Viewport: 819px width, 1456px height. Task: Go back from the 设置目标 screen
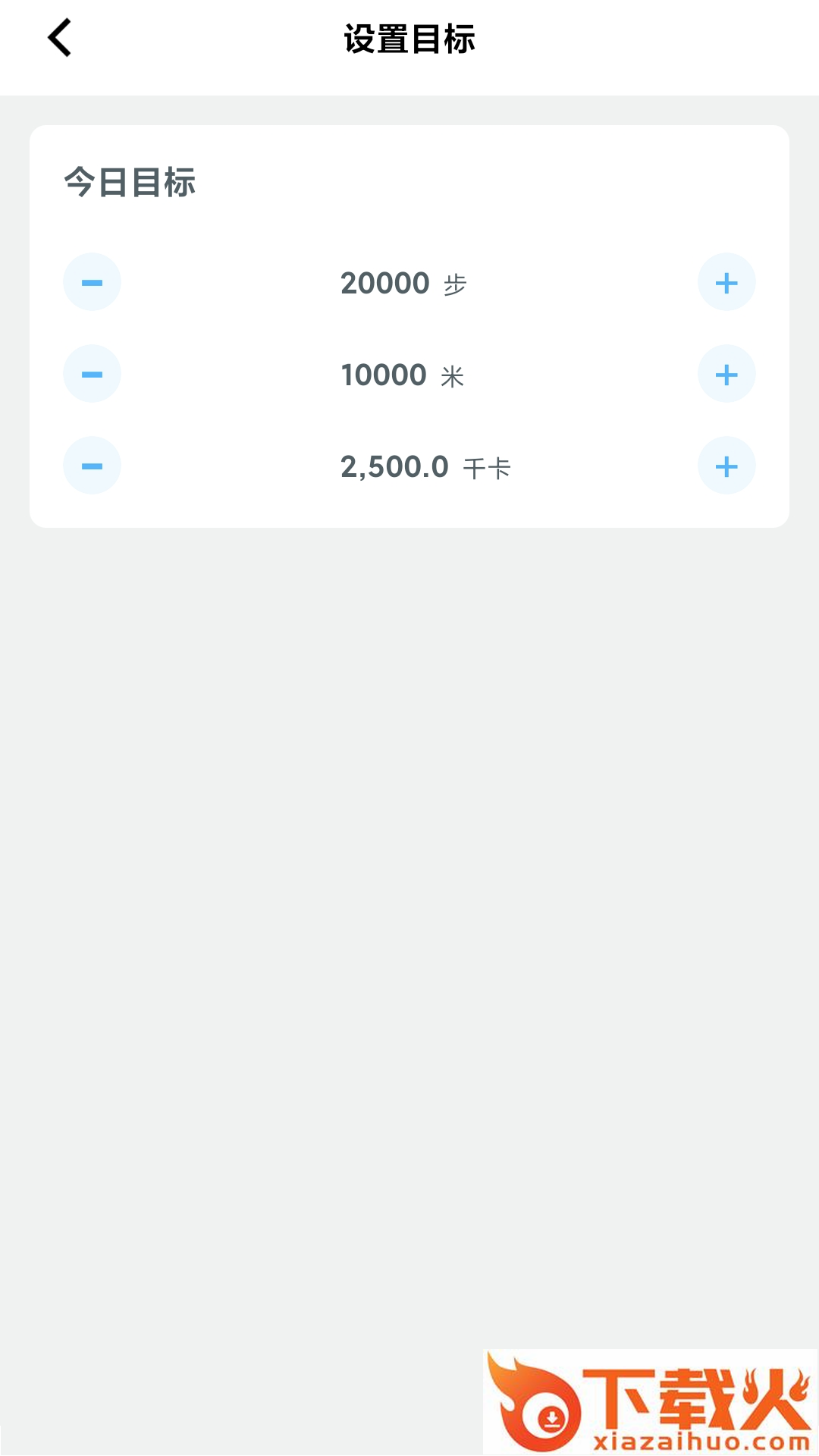[60, 38]
